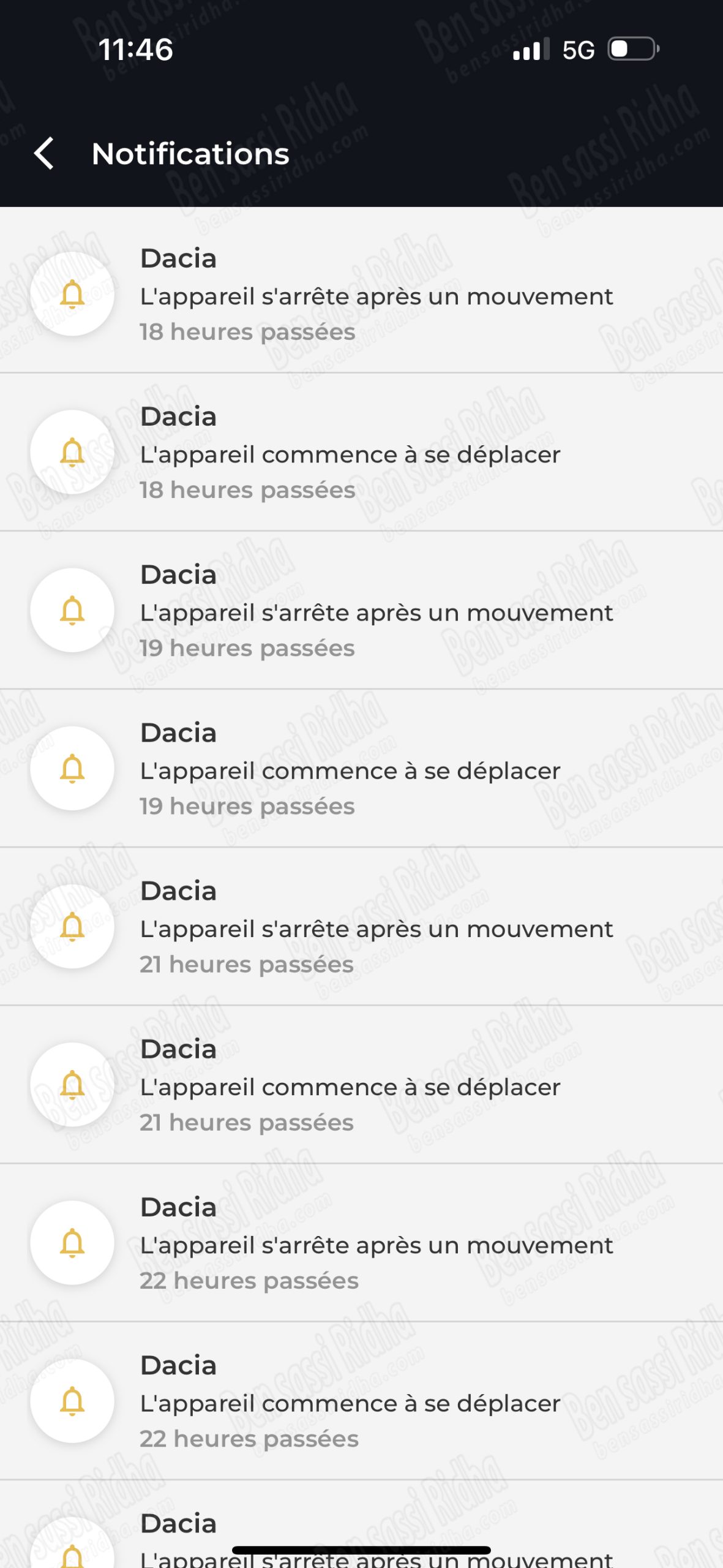Tap Dacia "s'arrête après un mouvement", 21 heures

361,927
